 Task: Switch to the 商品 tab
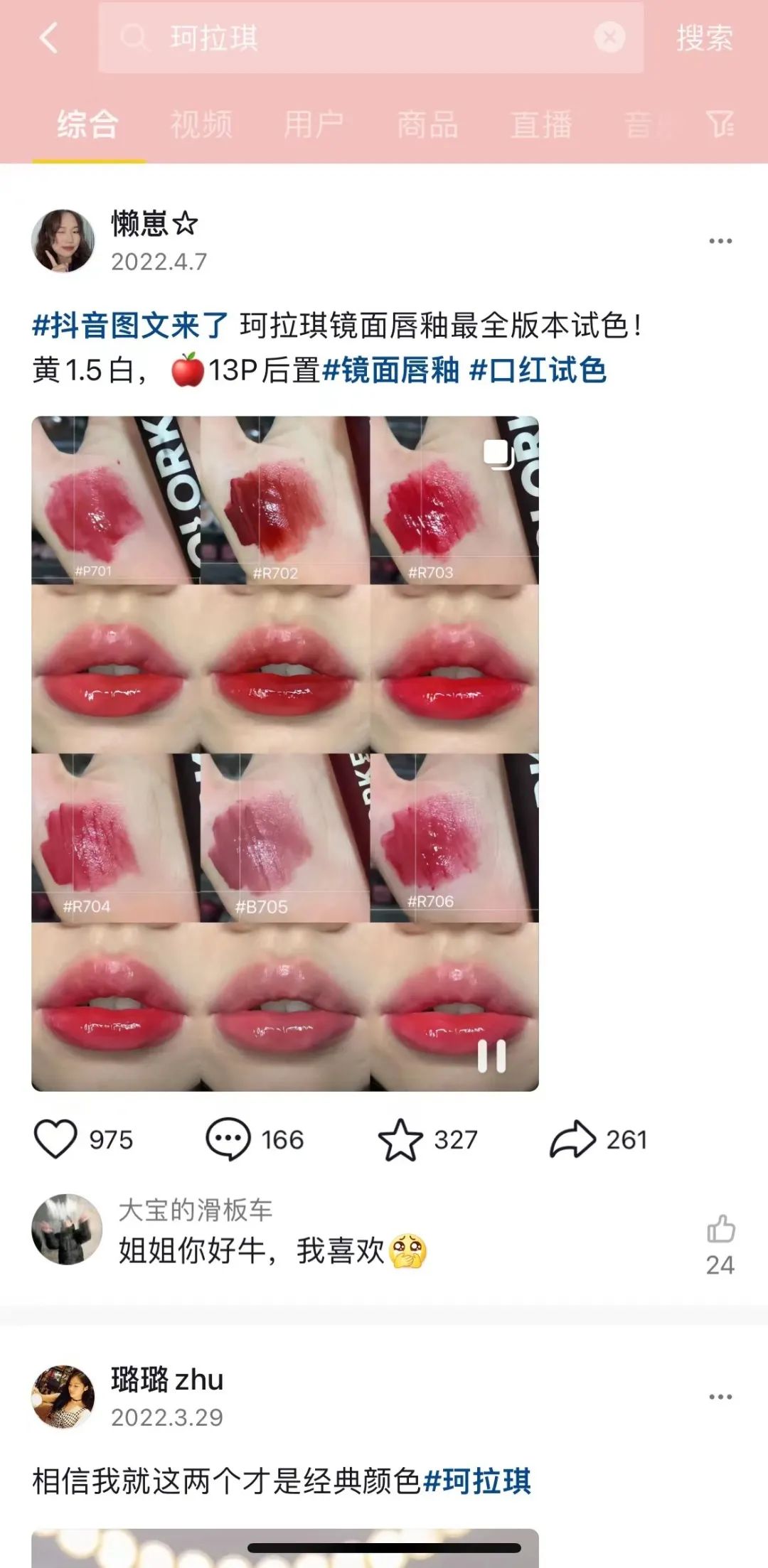tap(427, 124)
